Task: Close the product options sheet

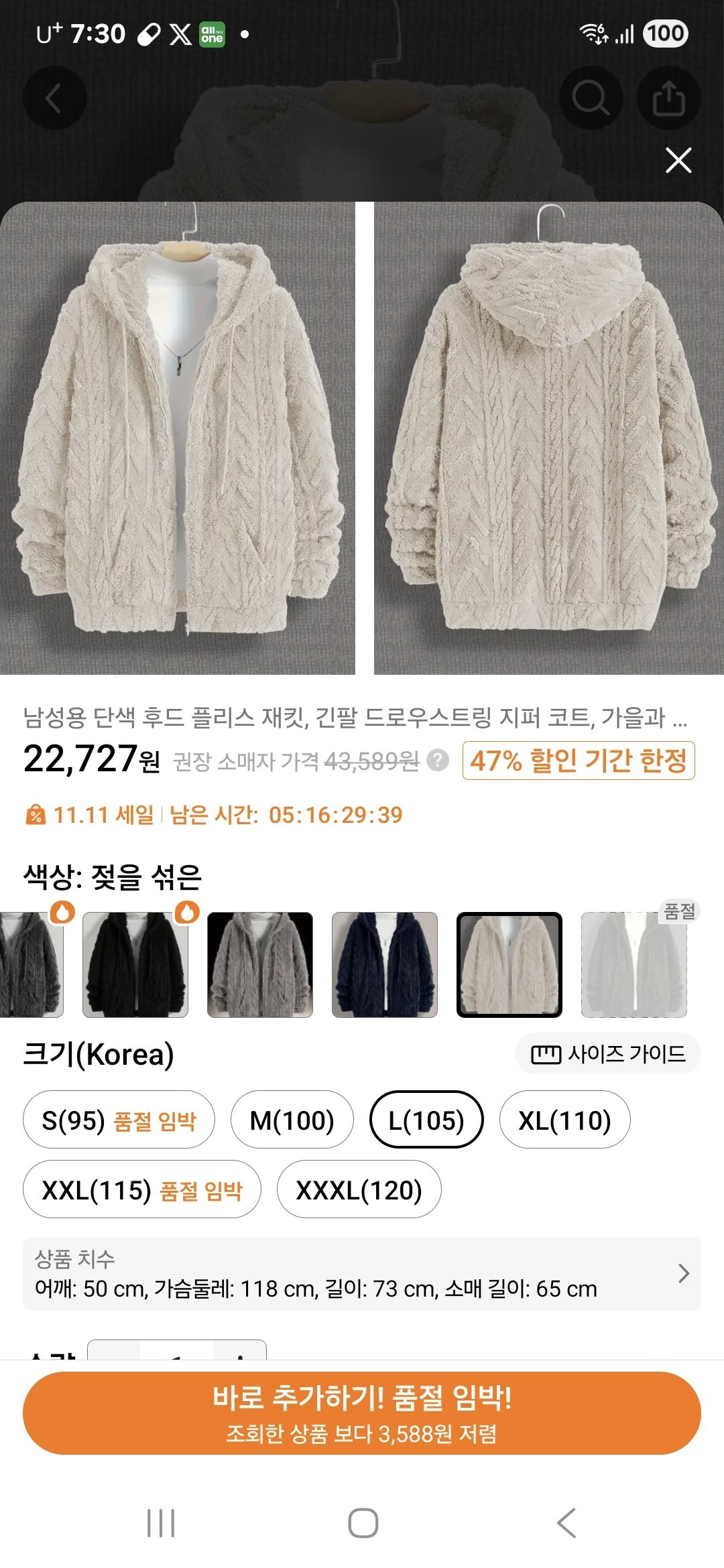Action: pyautogui.click(x=678, y=161)
